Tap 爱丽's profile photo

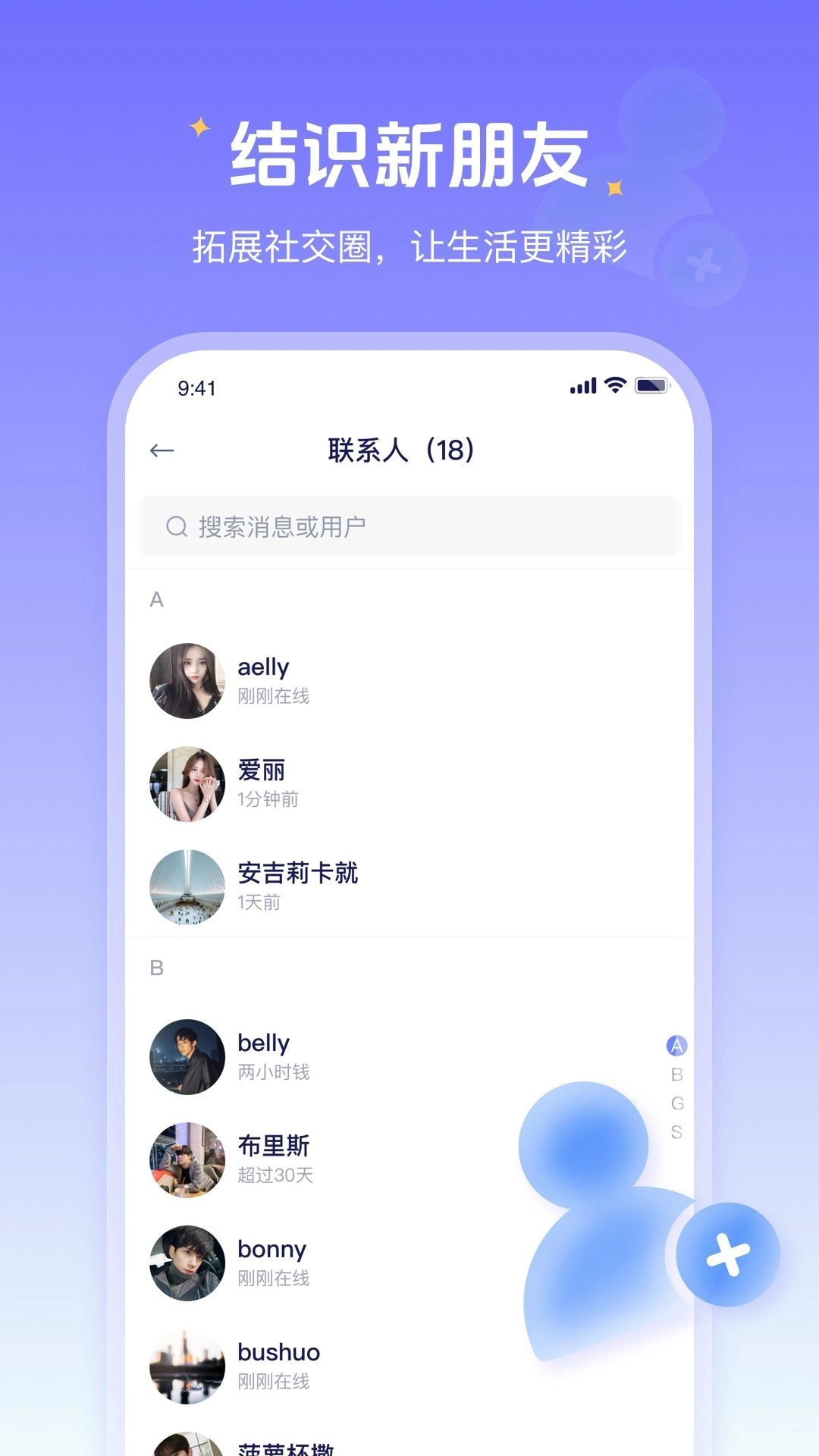(x=187, y=783)
